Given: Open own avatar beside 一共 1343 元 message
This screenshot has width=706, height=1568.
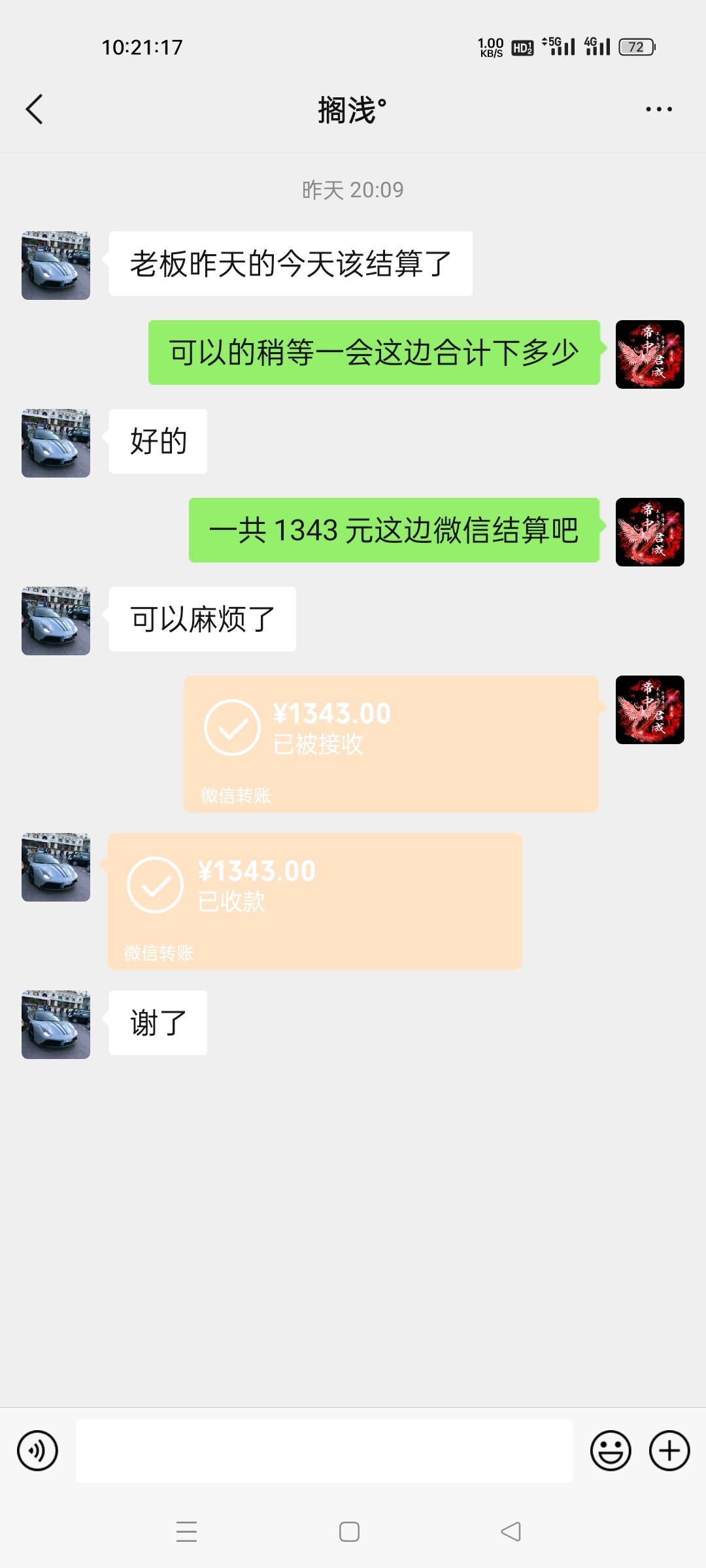Looking at the screenshot, I should [650, 532].
